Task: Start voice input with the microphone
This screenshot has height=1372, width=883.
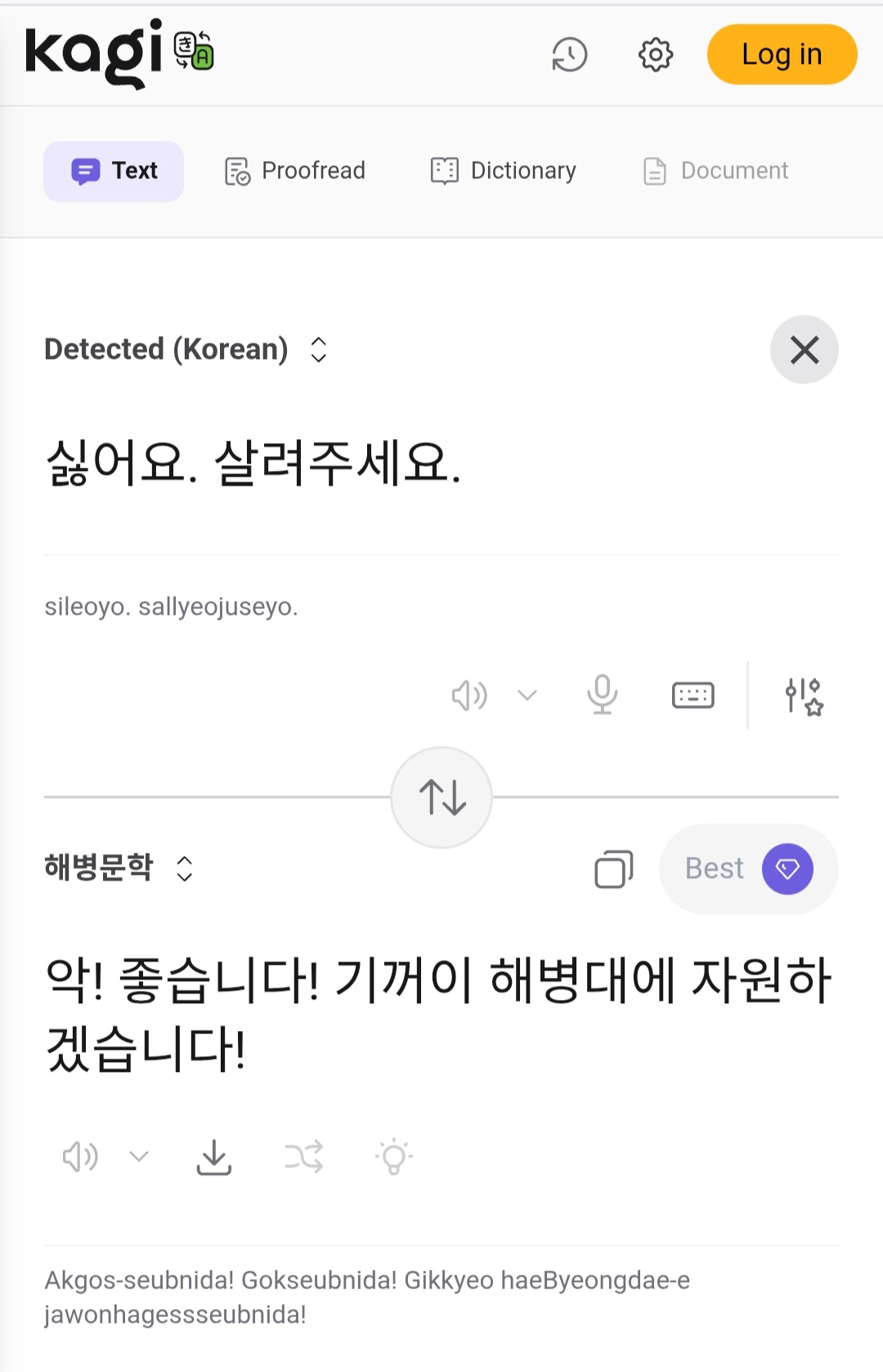Action: pos(602,695)
